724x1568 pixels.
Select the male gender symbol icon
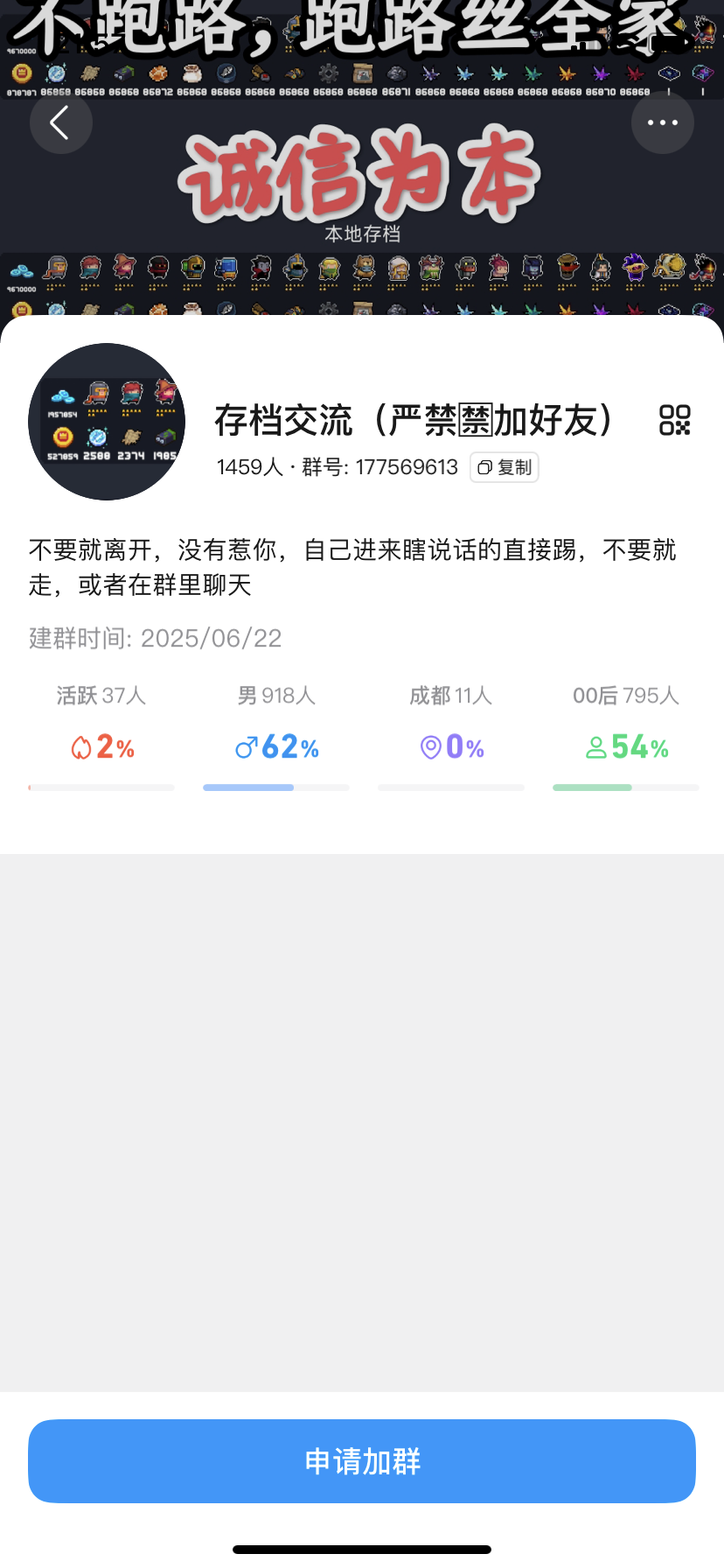click(x=247, y=746)
